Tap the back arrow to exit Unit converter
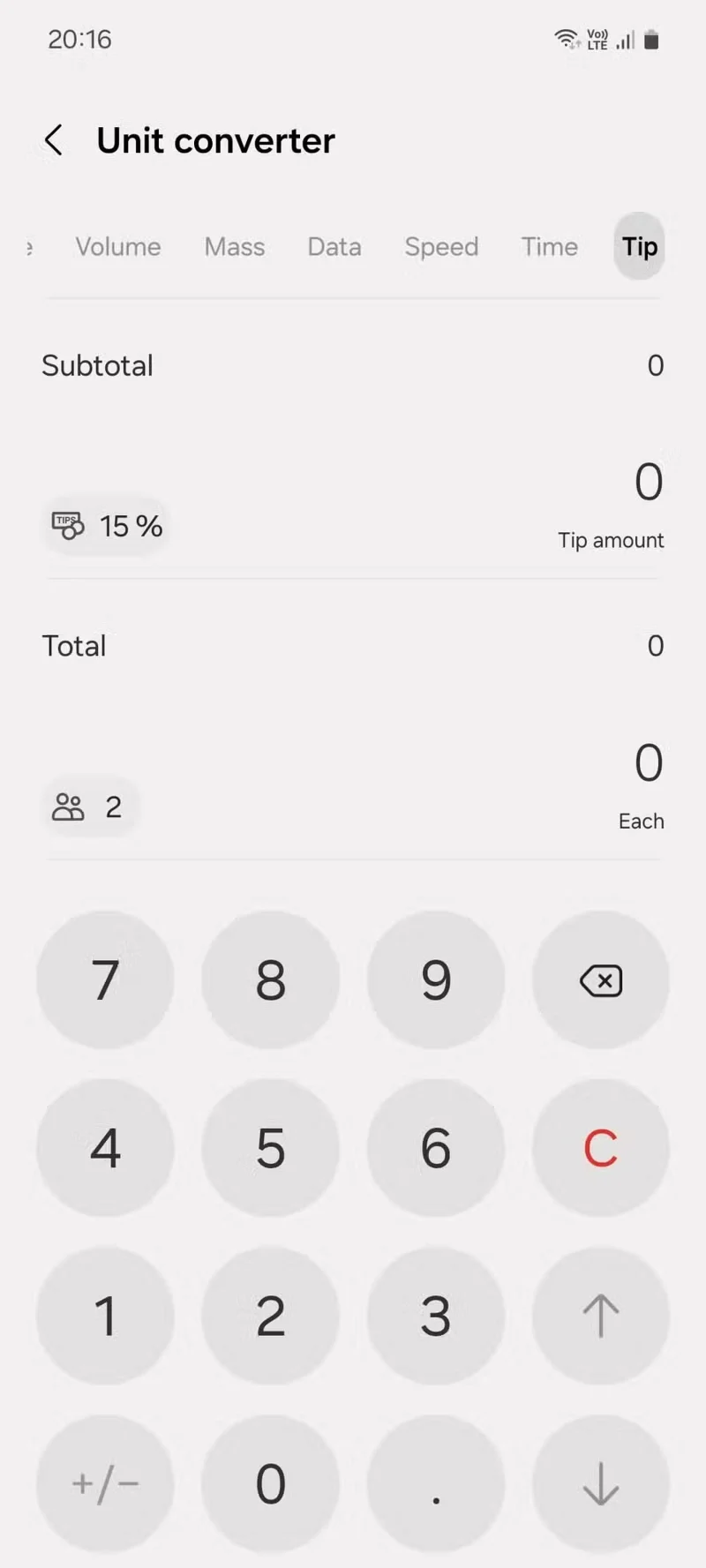Image resolution: width=706 pixels, height=1568 pixels. pyautogui.click(x=54, y=139)
